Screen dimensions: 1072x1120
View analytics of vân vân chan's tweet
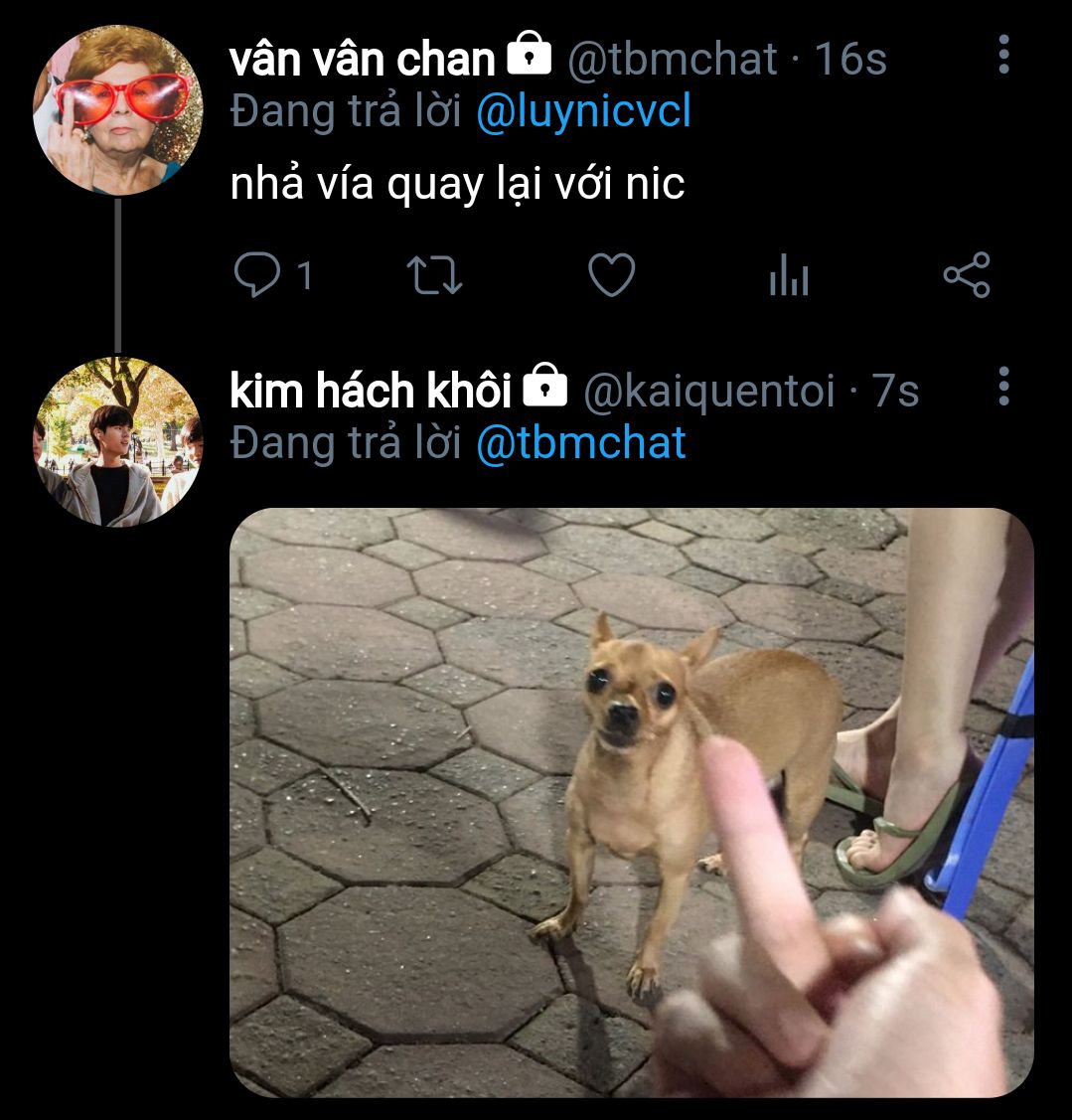pos(789,275)
